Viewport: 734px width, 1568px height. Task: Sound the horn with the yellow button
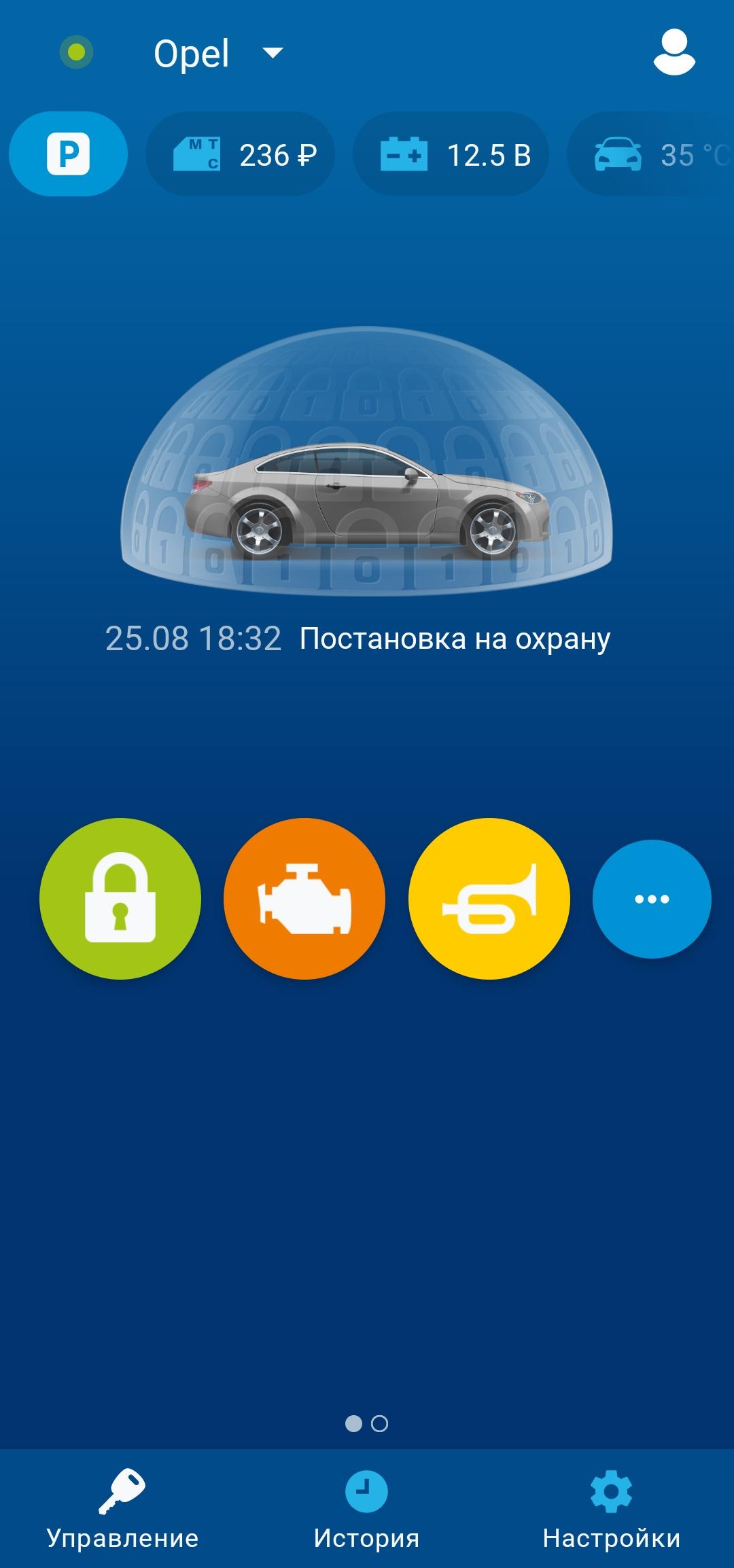489,899
